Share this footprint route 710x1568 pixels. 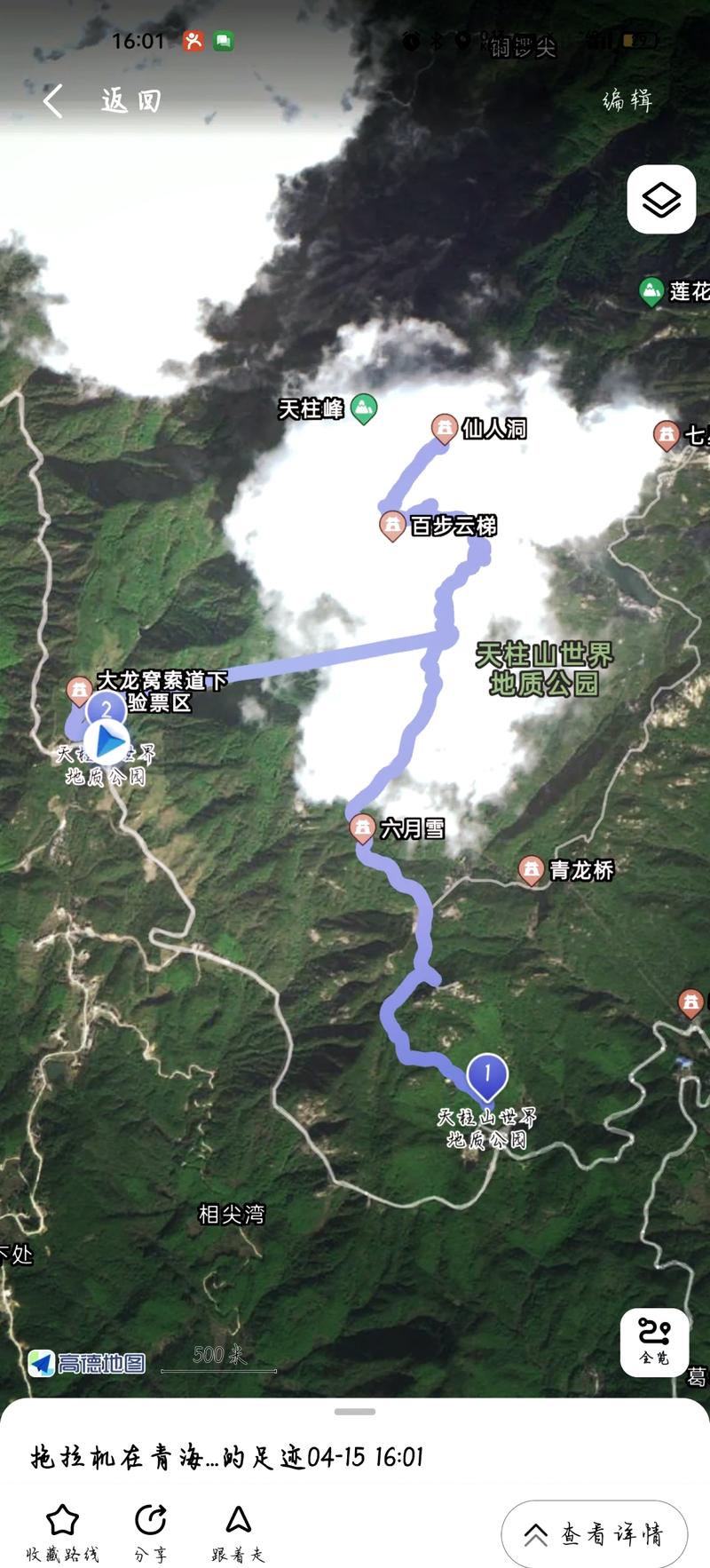point(151,1533)
